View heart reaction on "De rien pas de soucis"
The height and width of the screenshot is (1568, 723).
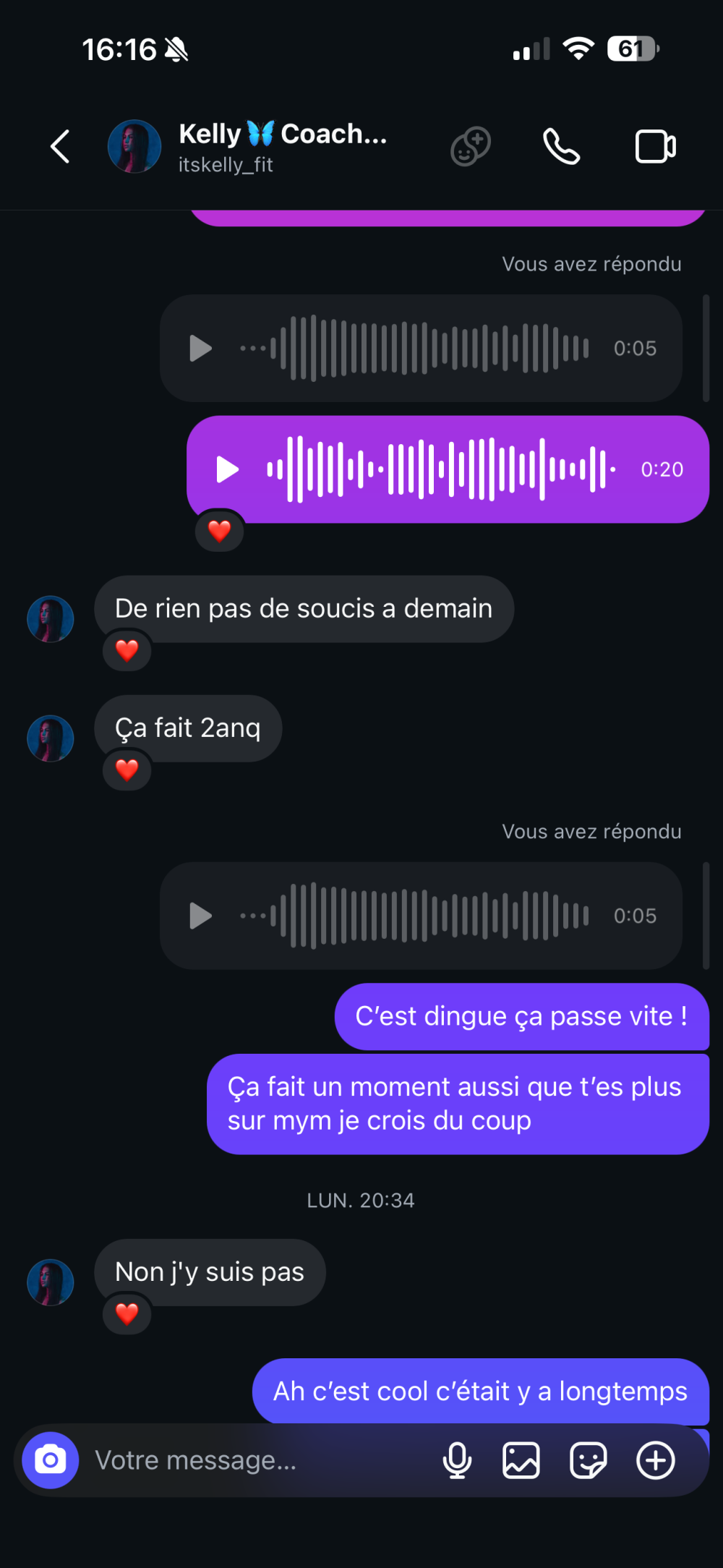(127, 651)
